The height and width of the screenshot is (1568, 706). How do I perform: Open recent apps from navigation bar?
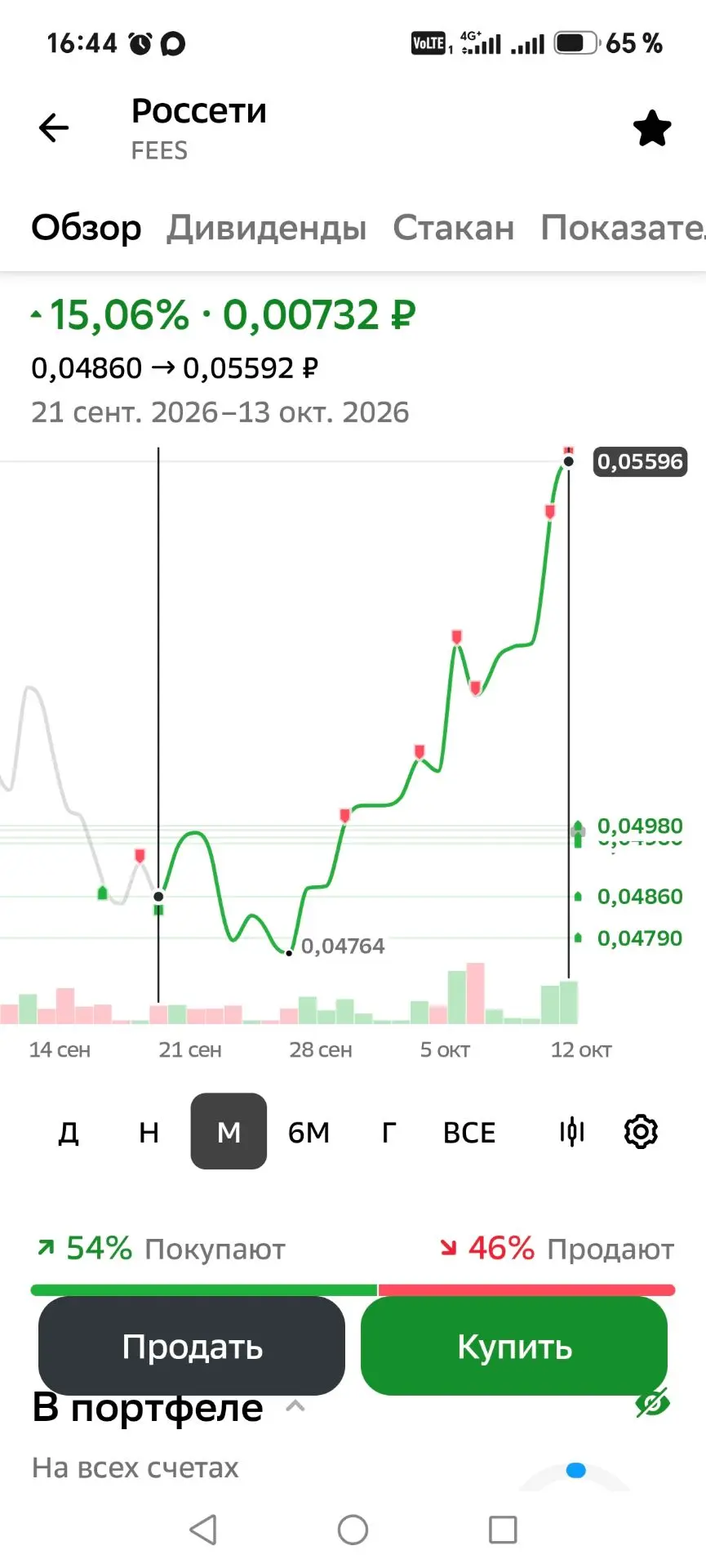point(503,1530)
